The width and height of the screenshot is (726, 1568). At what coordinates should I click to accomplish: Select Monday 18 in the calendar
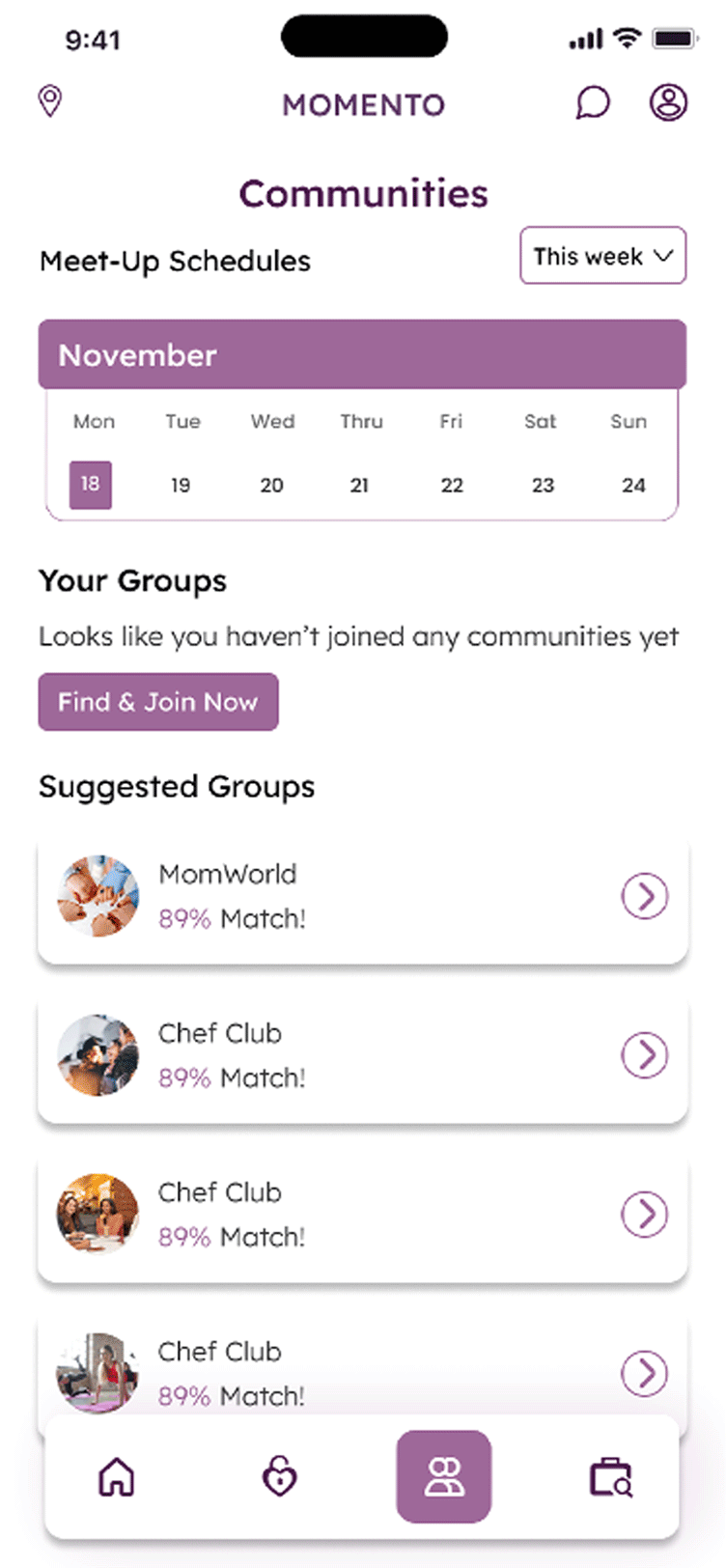point(91,484)
